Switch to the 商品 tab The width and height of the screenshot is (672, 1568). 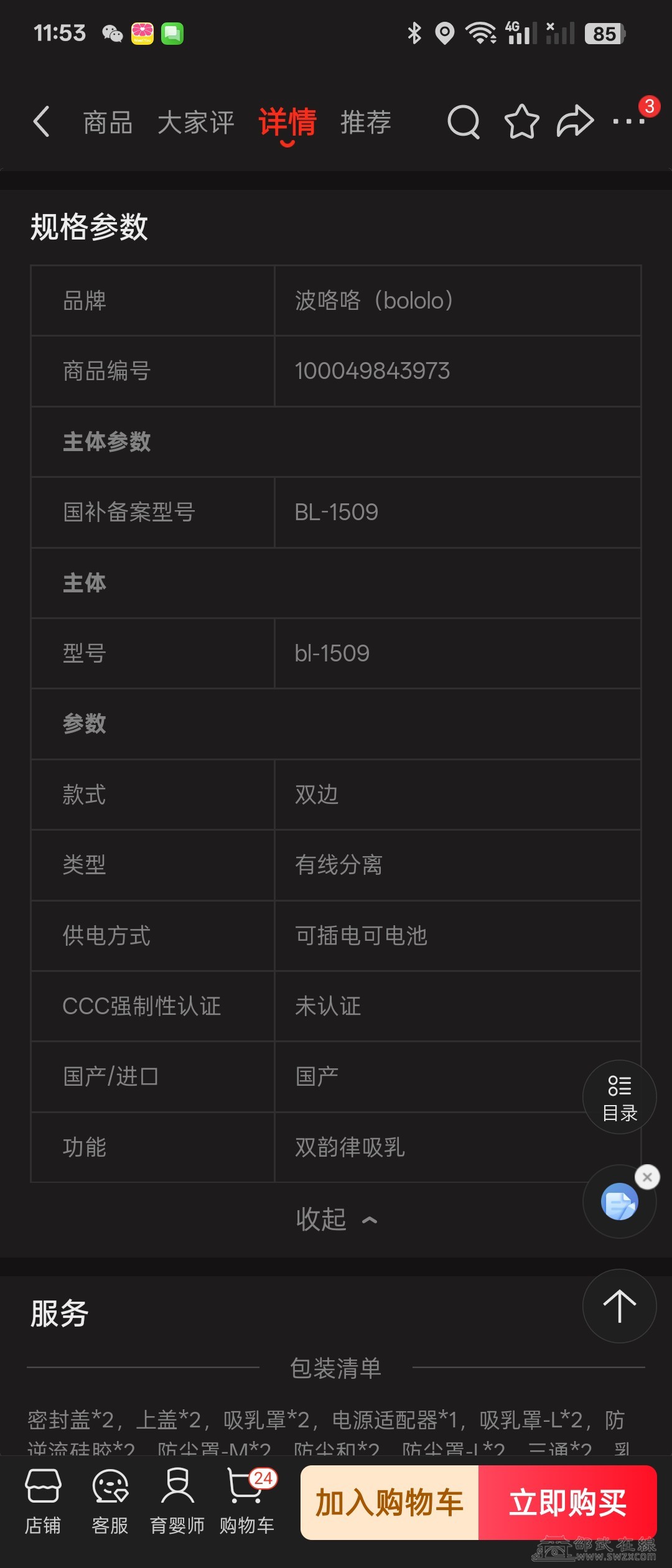pyautogui.click(x=108, y=122)
